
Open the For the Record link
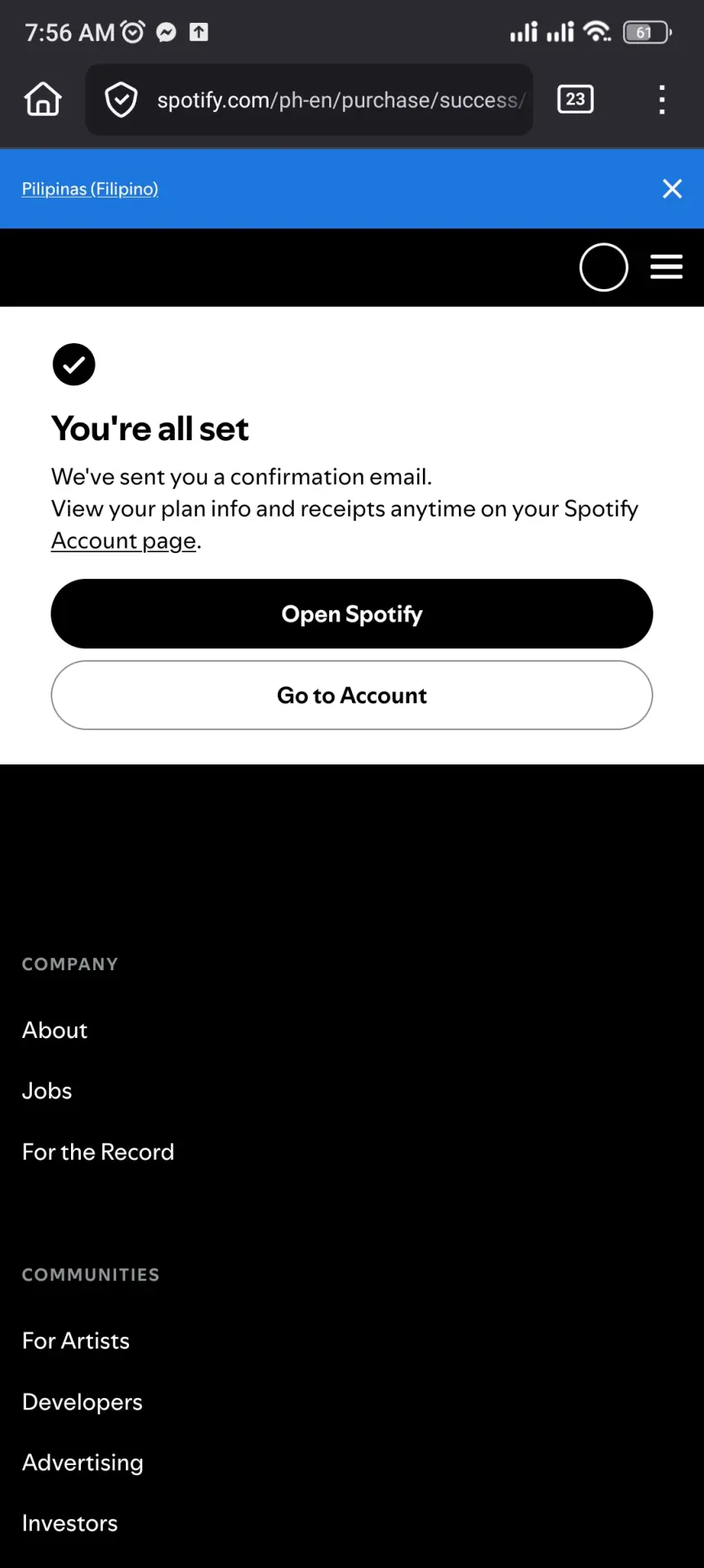[x=98, y=1151]
